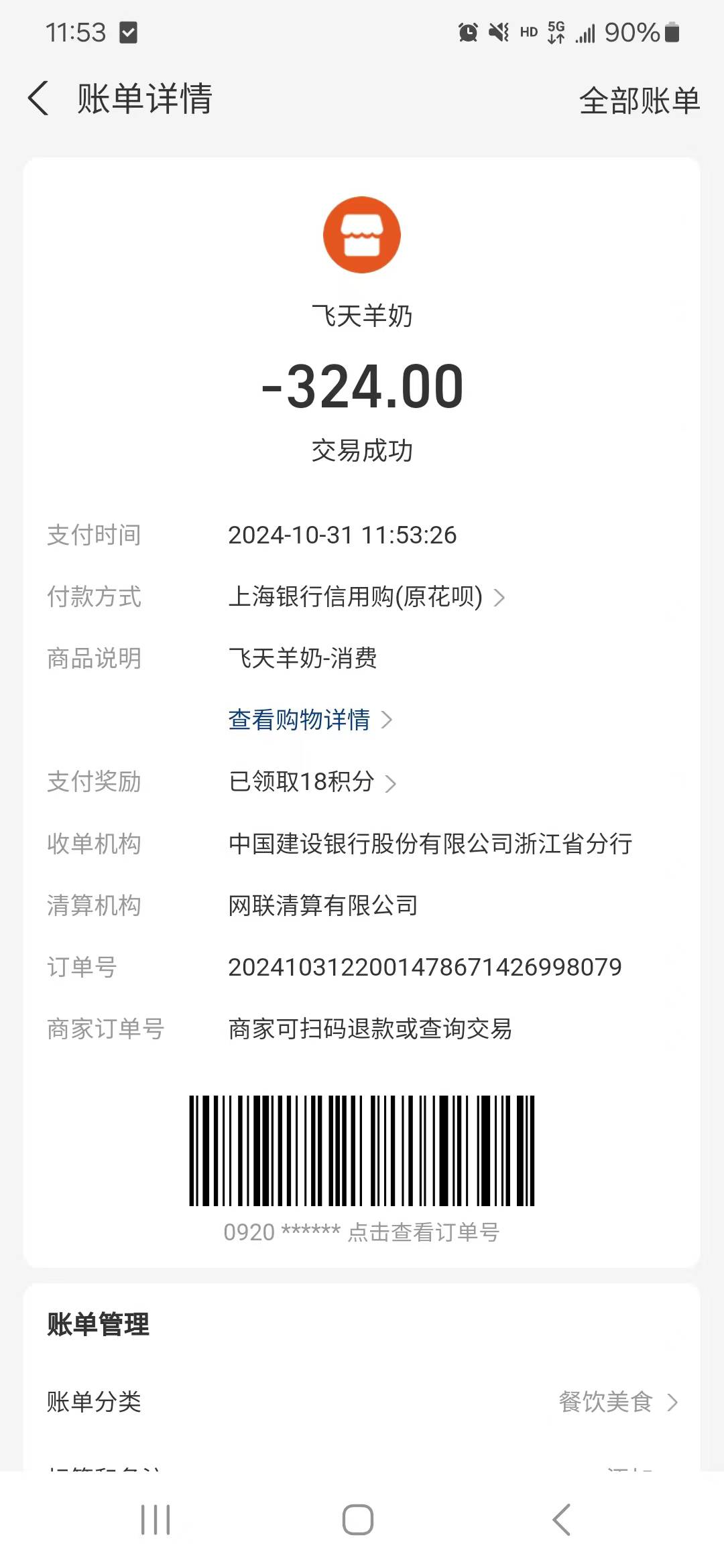The image size is (724, 1568).
Task: Open the 飞天羊奶 merchant icon
Action: 362,235
